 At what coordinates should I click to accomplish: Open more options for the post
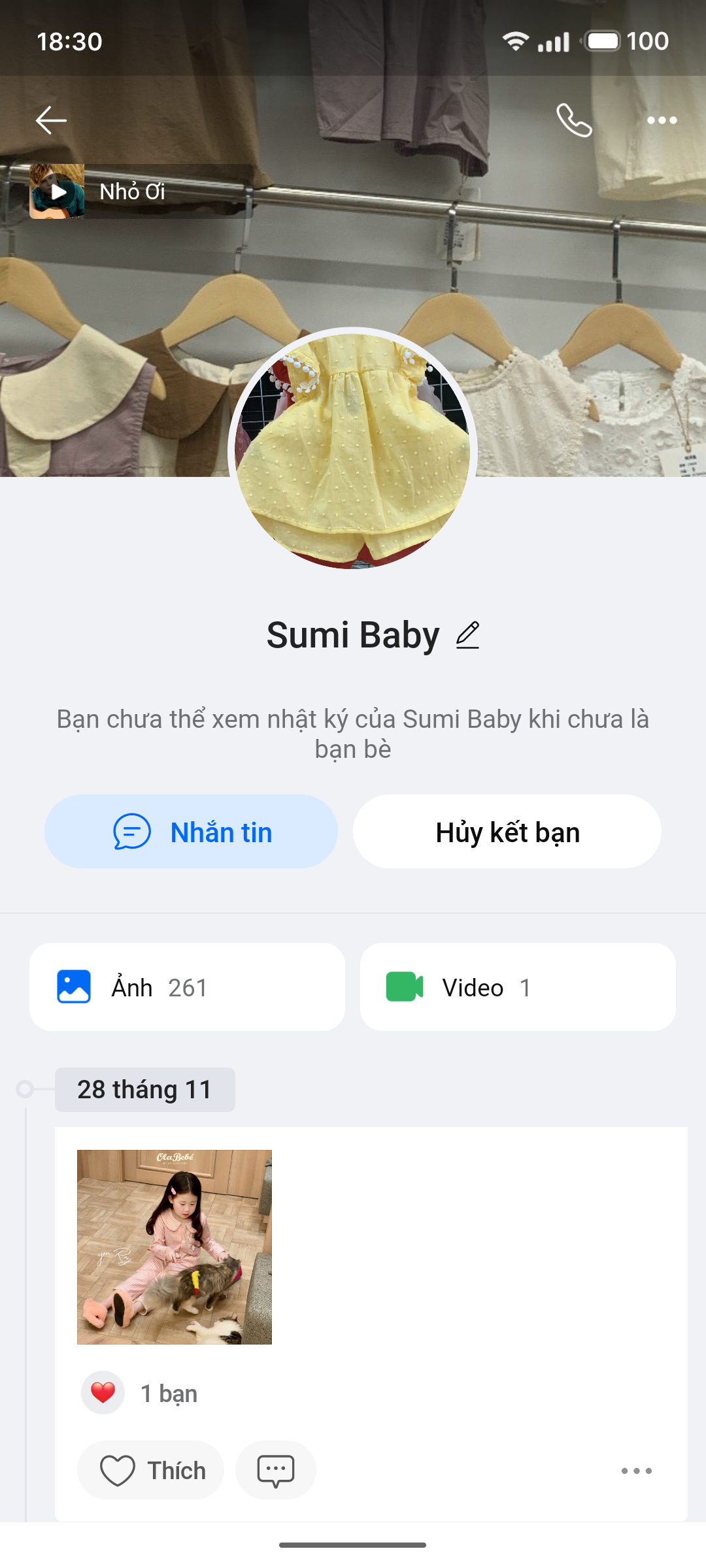[x=636, y=1471]
